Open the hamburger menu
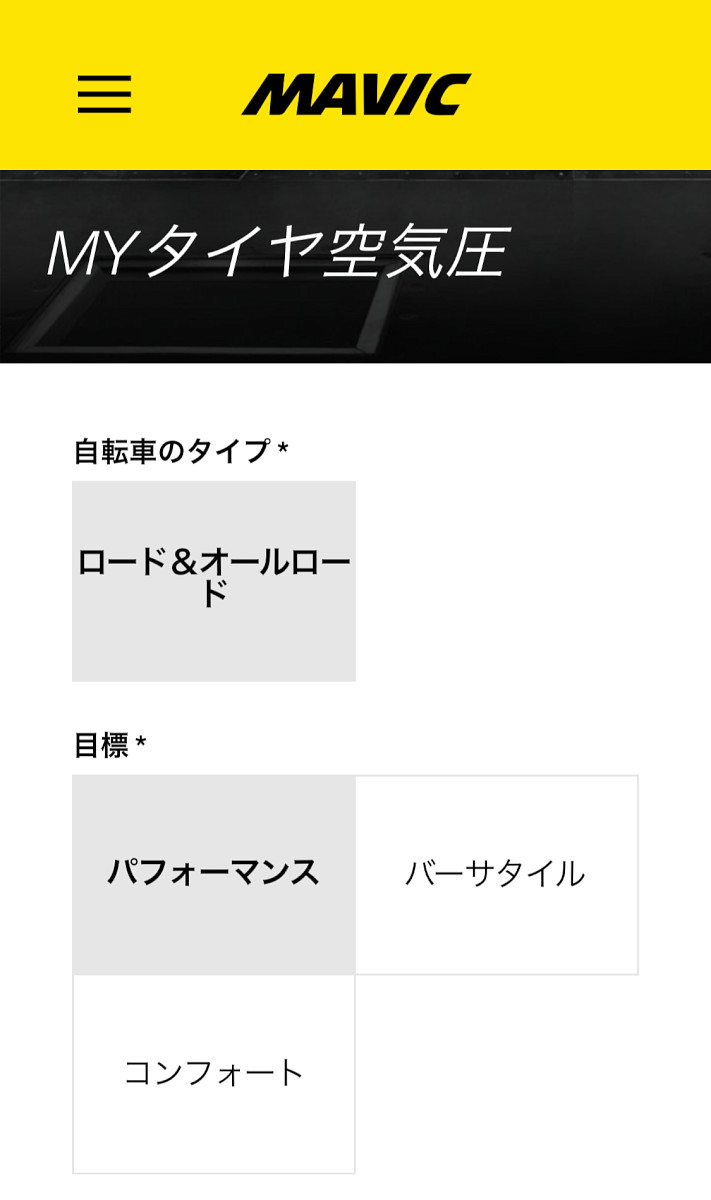The image size is (711, 1200). pos(104,94)
